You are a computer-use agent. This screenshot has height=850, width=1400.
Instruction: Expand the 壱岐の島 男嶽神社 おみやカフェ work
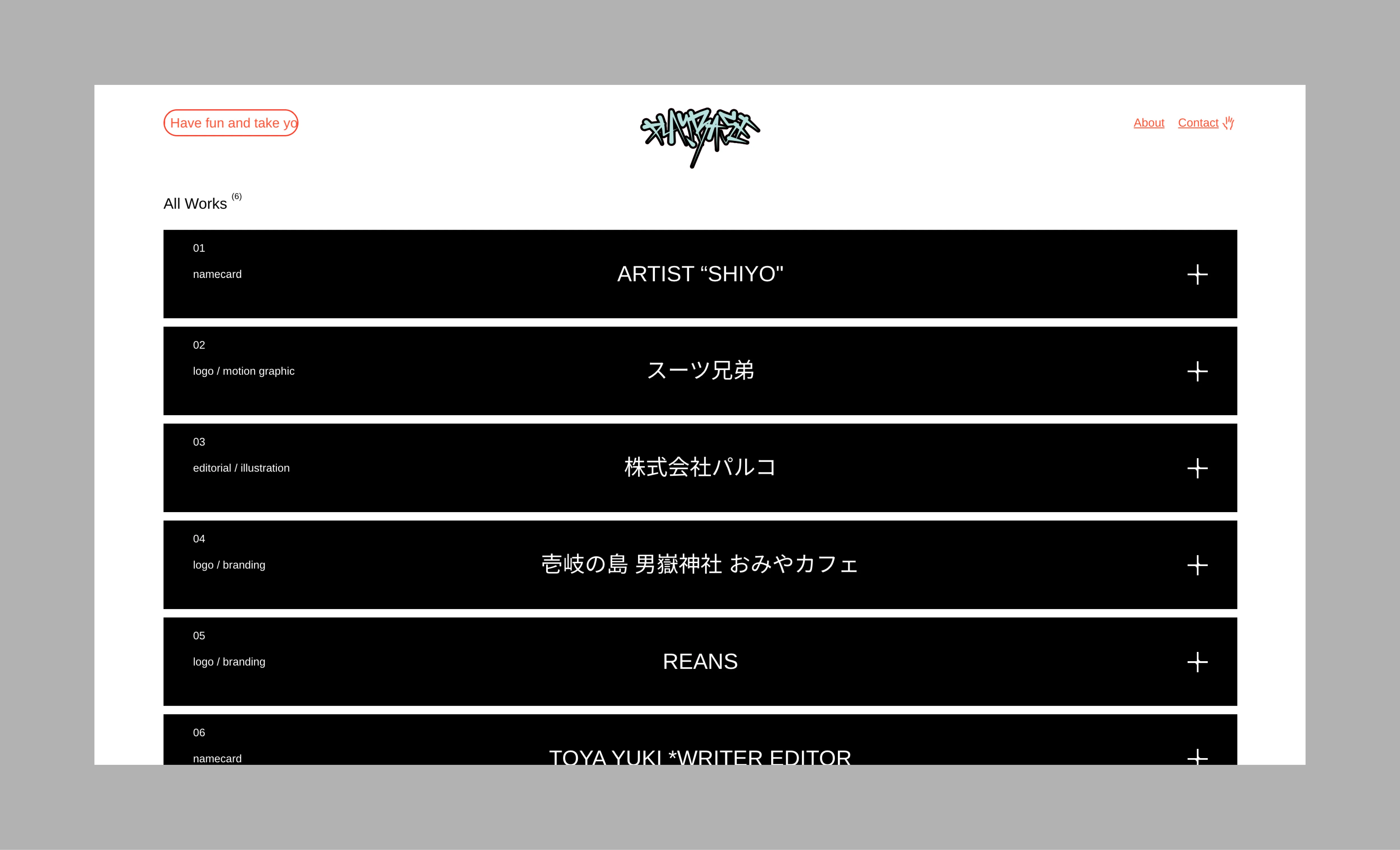[1197, 565]
